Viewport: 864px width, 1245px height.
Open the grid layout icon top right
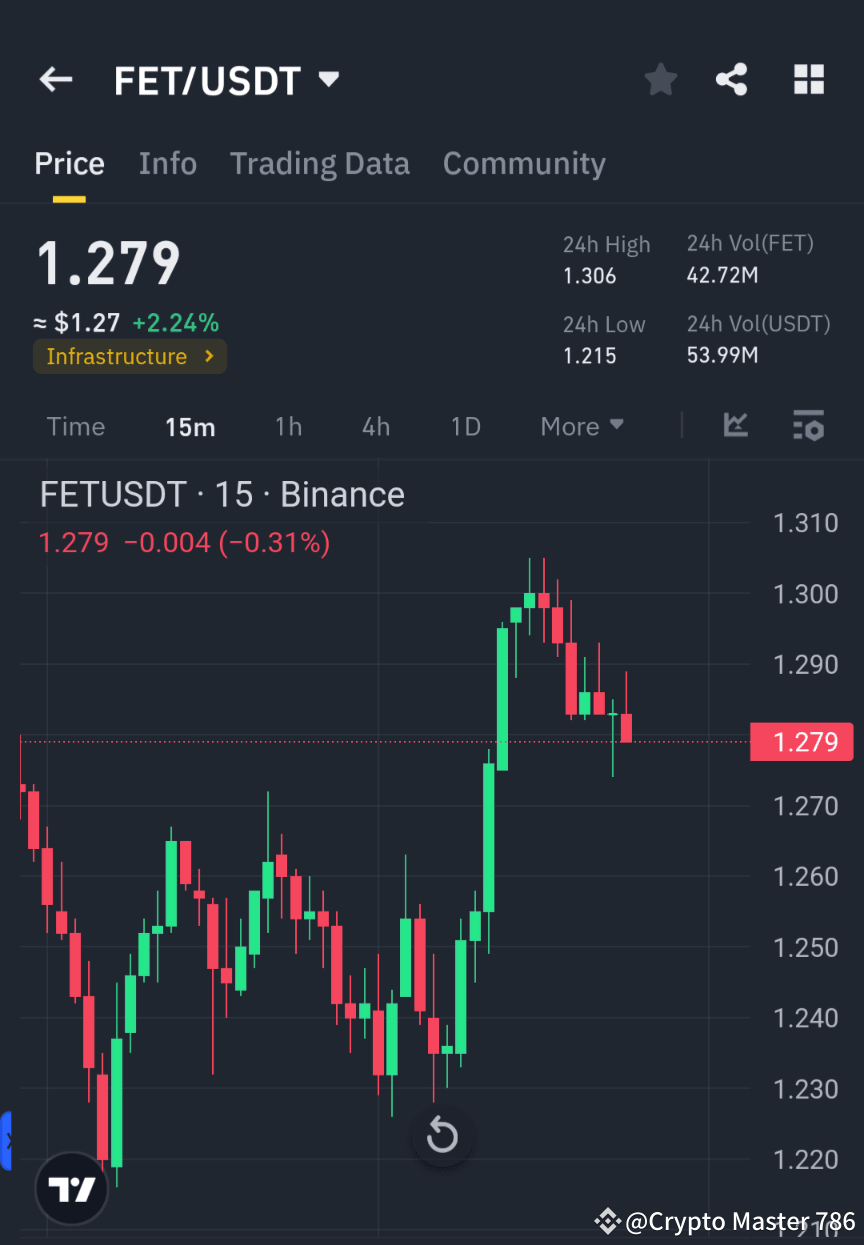809,79
